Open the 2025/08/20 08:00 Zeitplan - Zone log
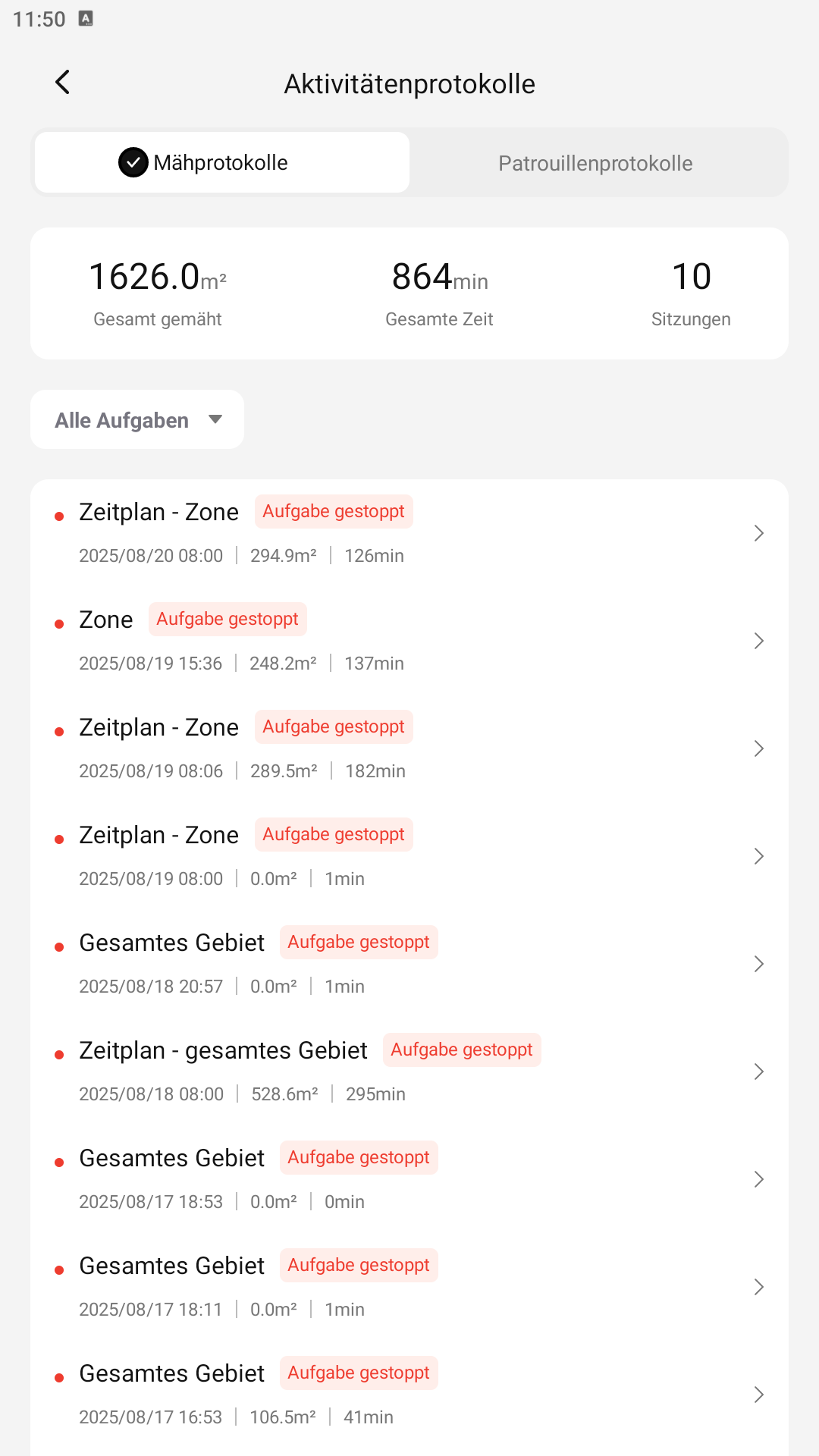Image resolution: width=819 pixels, height=1456 pixels. coord(409,533)
